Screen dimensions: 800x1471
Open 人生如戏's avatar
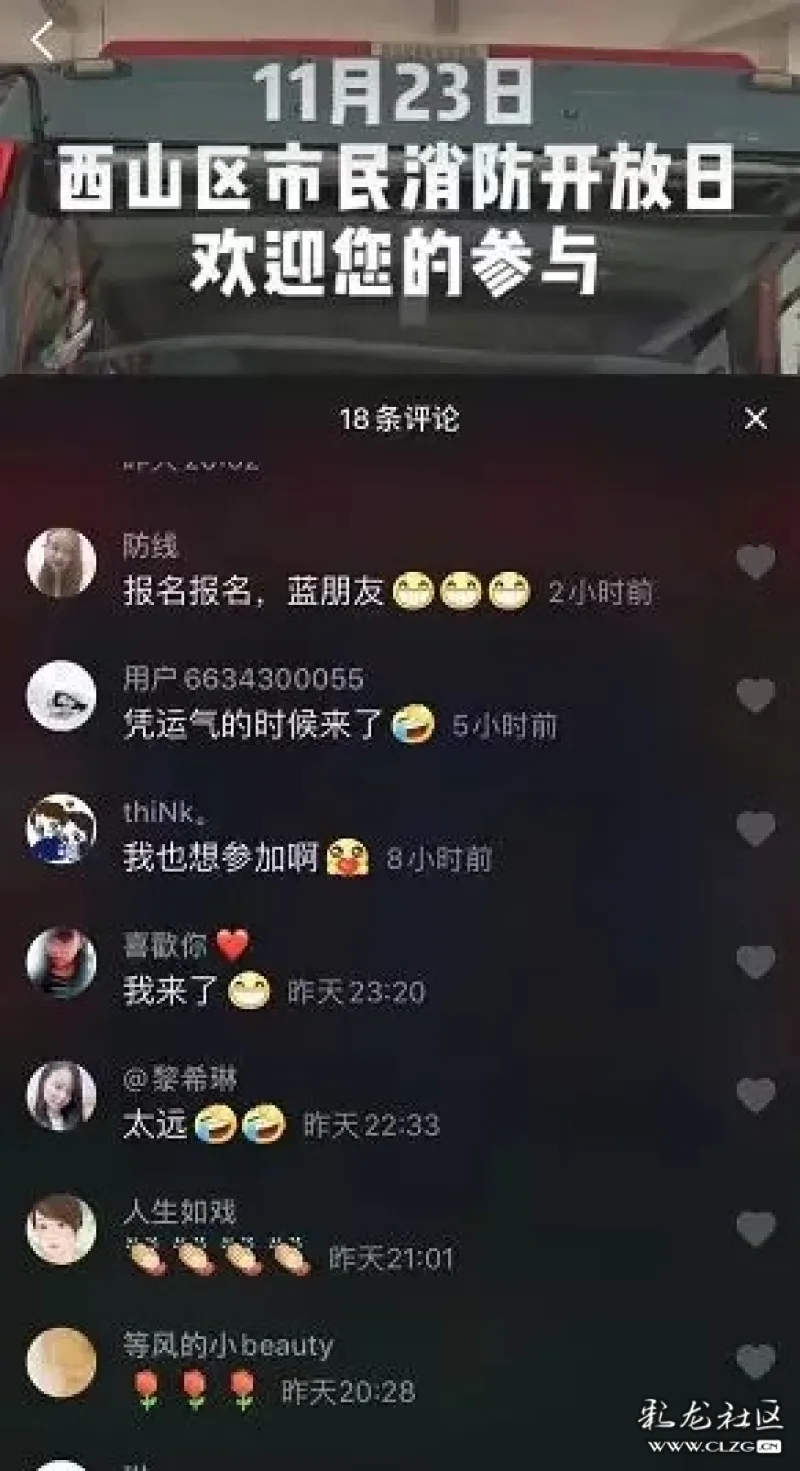pos(61,1229)
